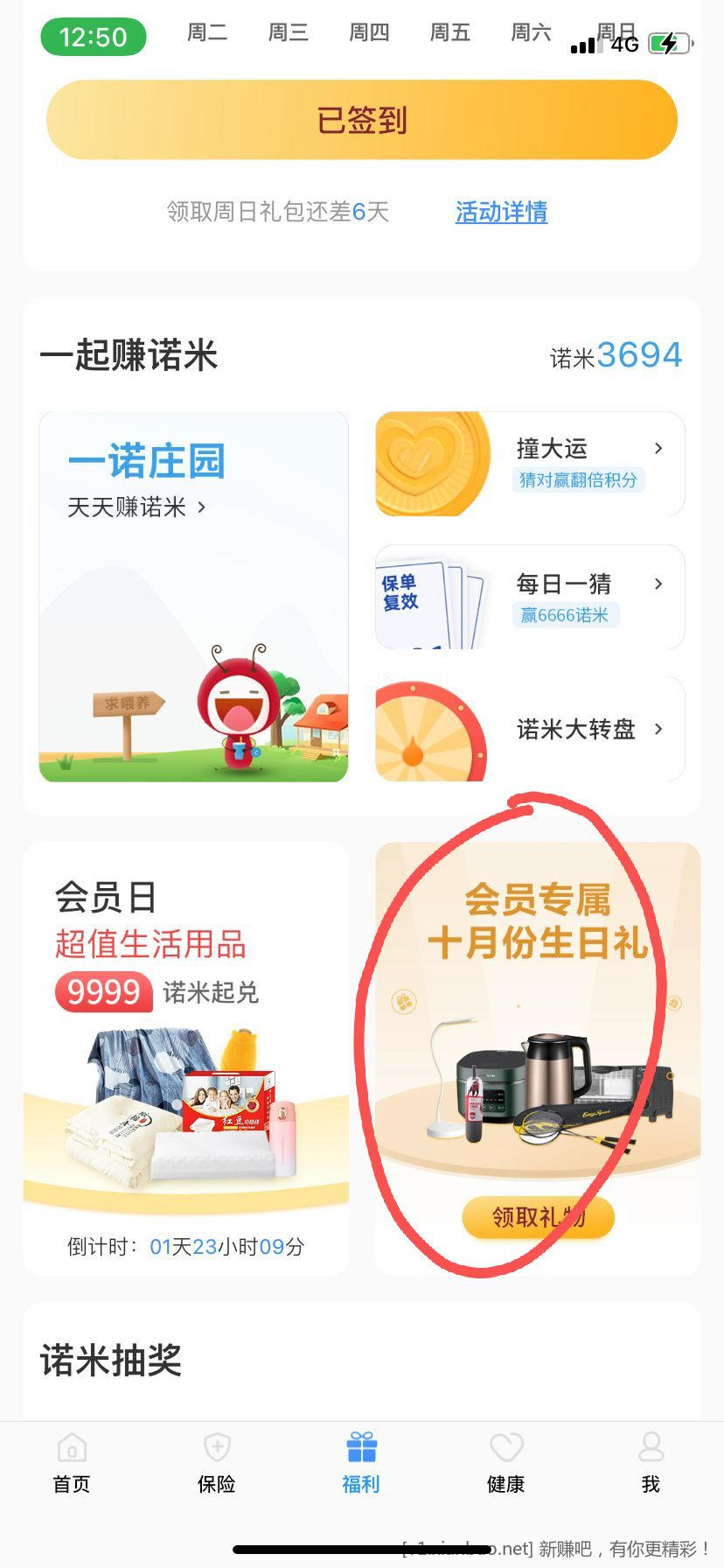Open 每日一猜 daily guess
This screenshot has height=1568, width=724.
click(x=529, y=597)
